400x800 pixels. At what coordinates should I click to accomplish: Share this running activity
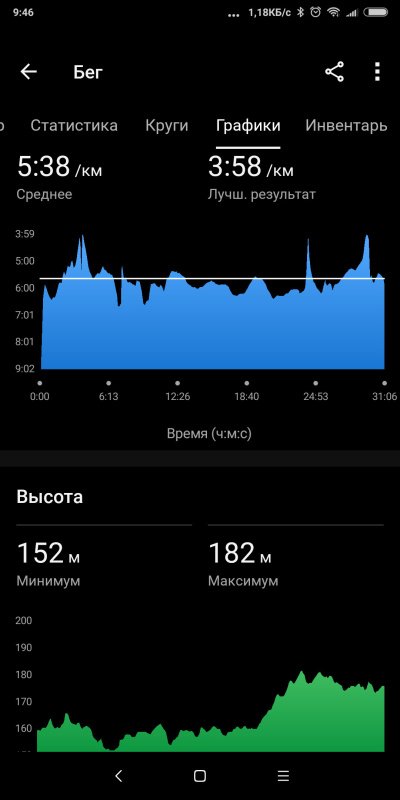point(334,72)
